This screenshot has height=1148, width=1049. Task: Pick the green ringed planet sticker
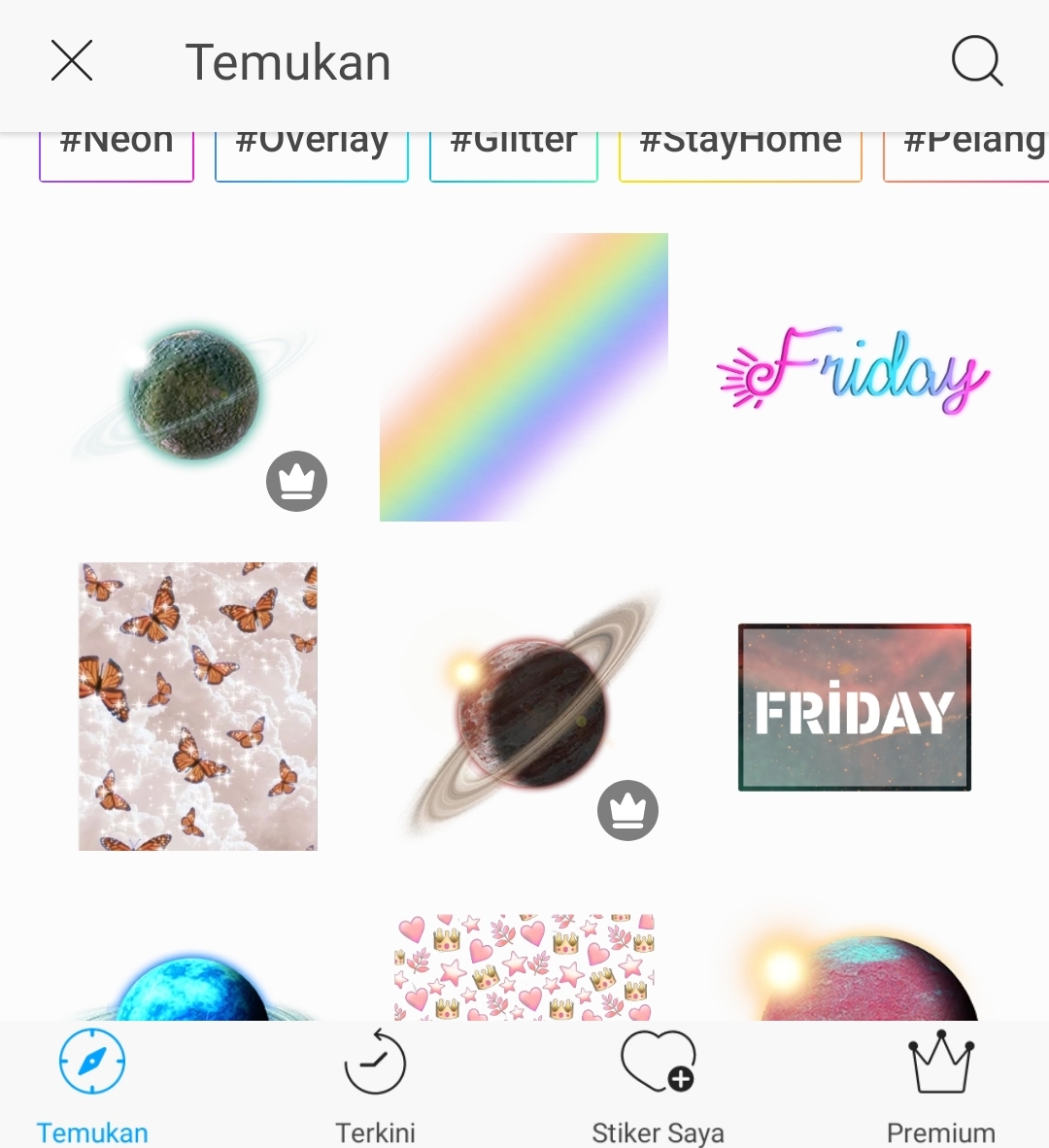point(194,393)
